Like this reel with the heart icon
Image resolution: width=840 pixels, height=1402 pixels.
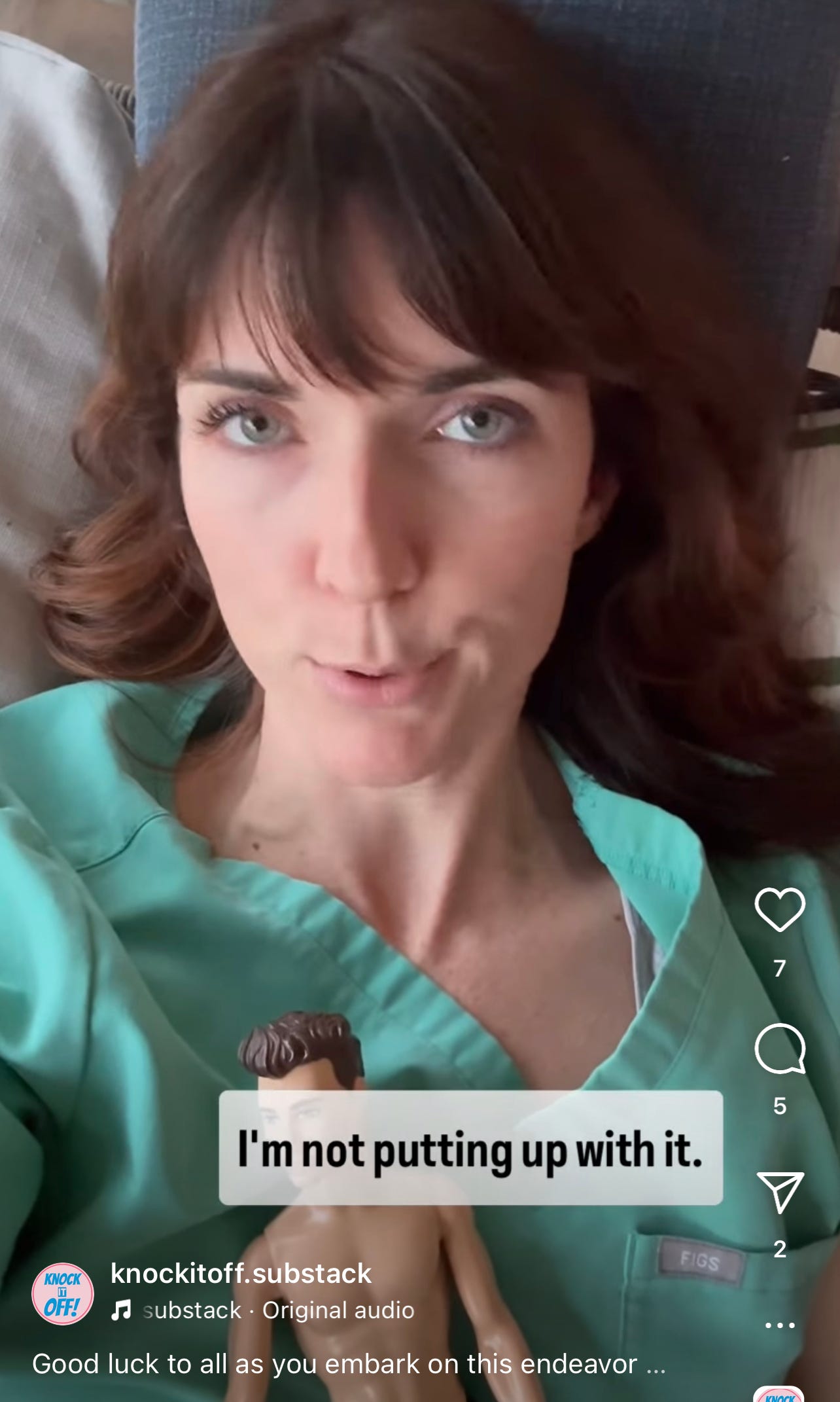[779, 910]
